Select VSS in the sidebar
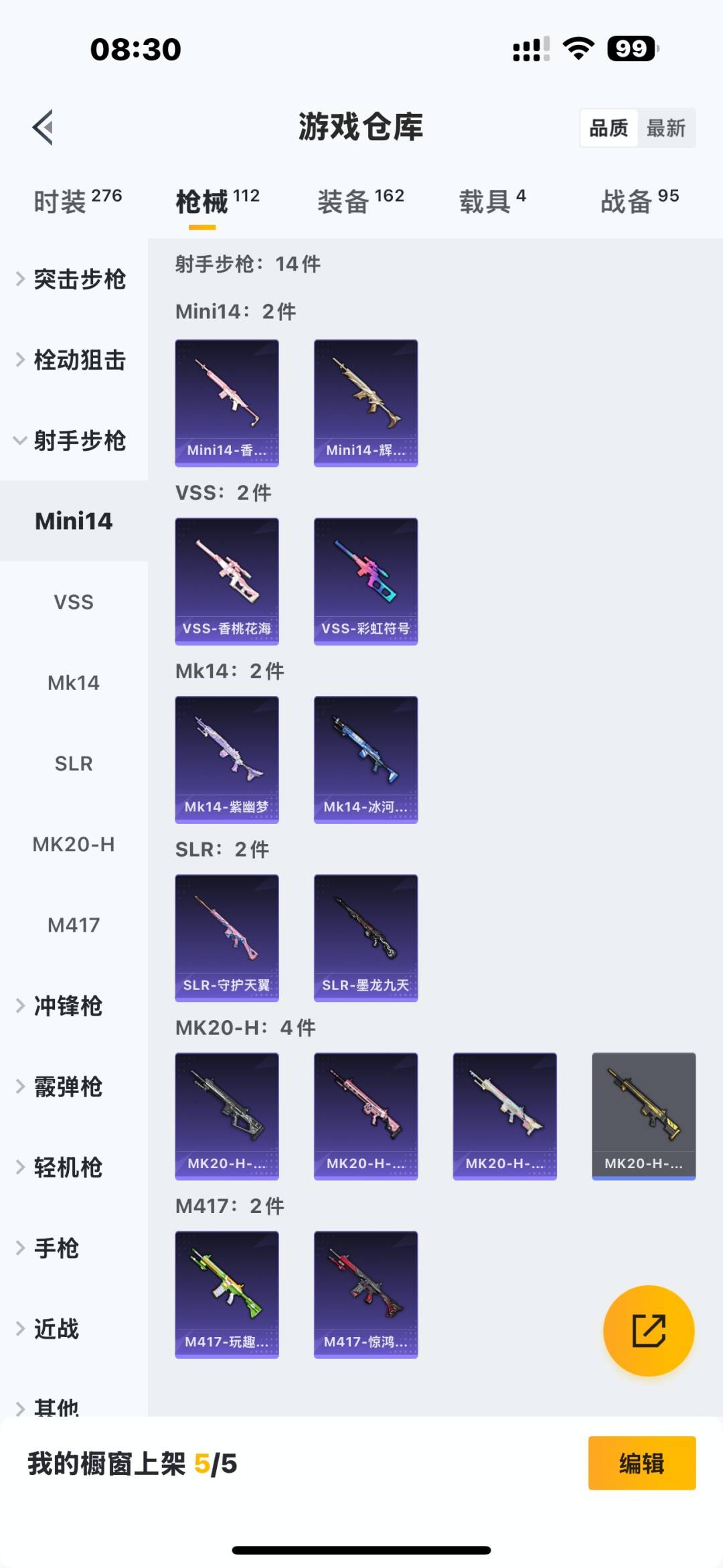 [x=74, y=602]
